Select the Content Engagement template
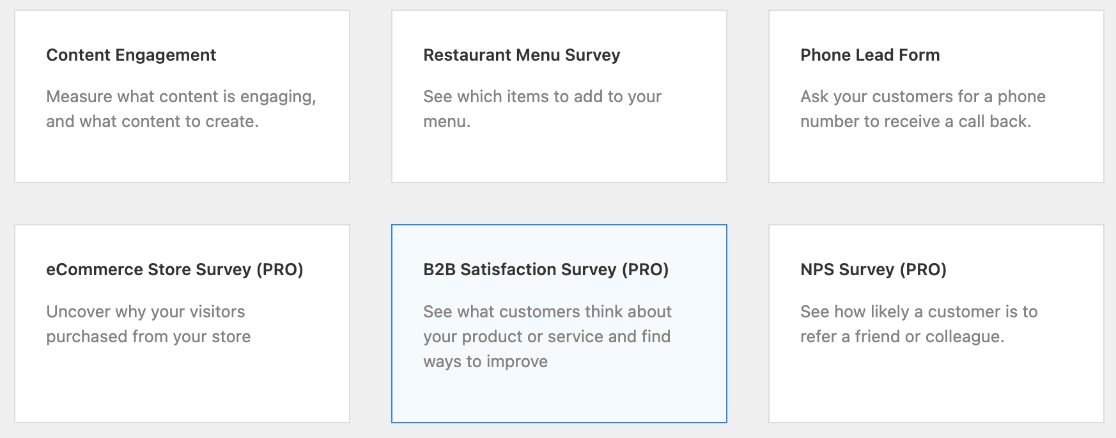The width and height of the screenshot is (1116, 438). pos(182,97)
